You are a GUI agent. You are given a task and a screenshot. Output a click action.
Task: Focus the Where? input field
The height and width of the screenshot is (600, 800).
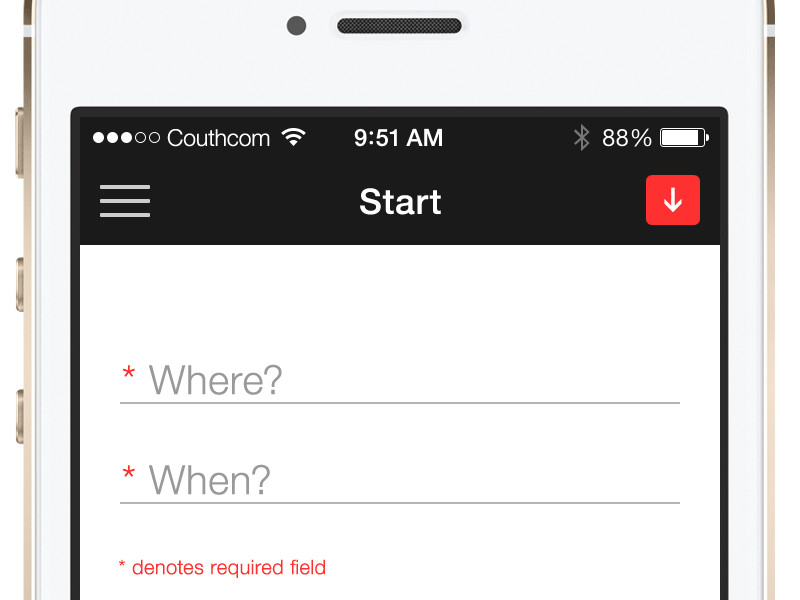coord(400,380)
